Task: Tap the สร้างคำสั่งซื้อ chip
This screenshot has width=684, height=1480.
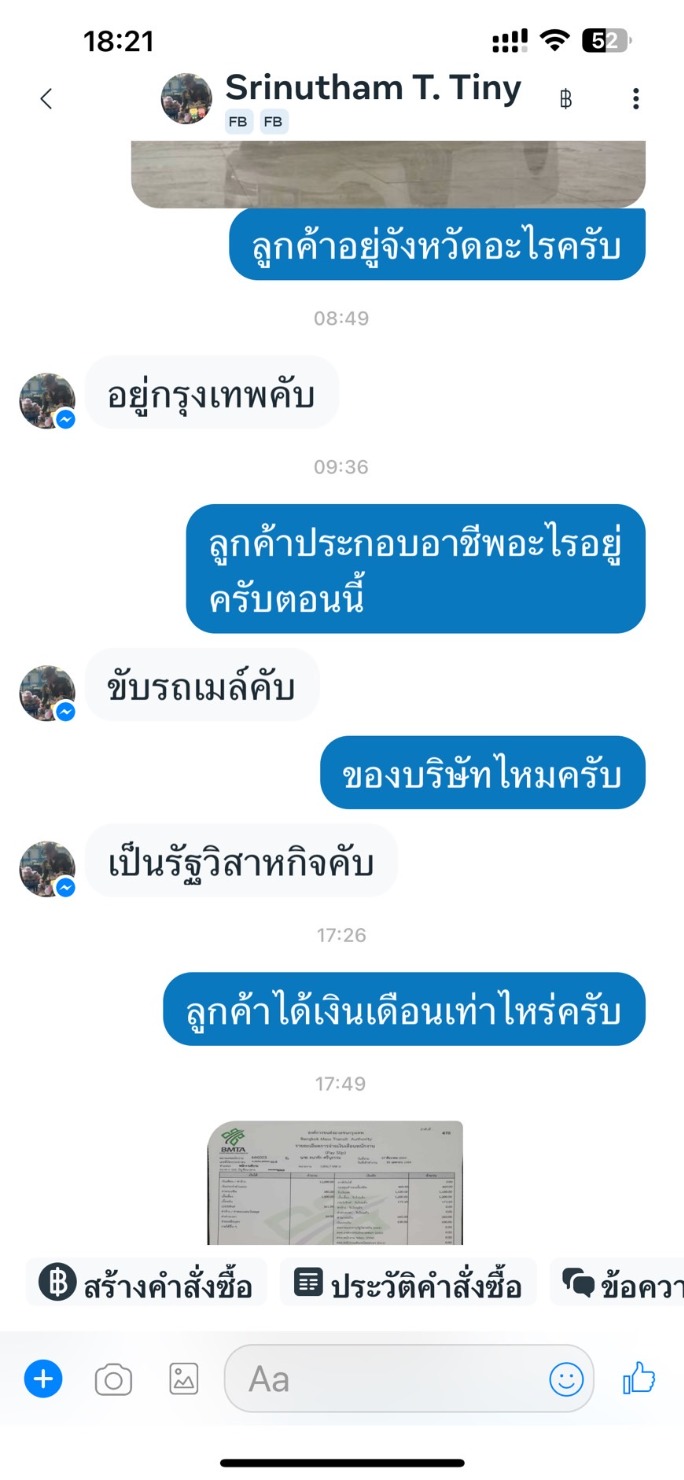Action: coord(147,1282)
